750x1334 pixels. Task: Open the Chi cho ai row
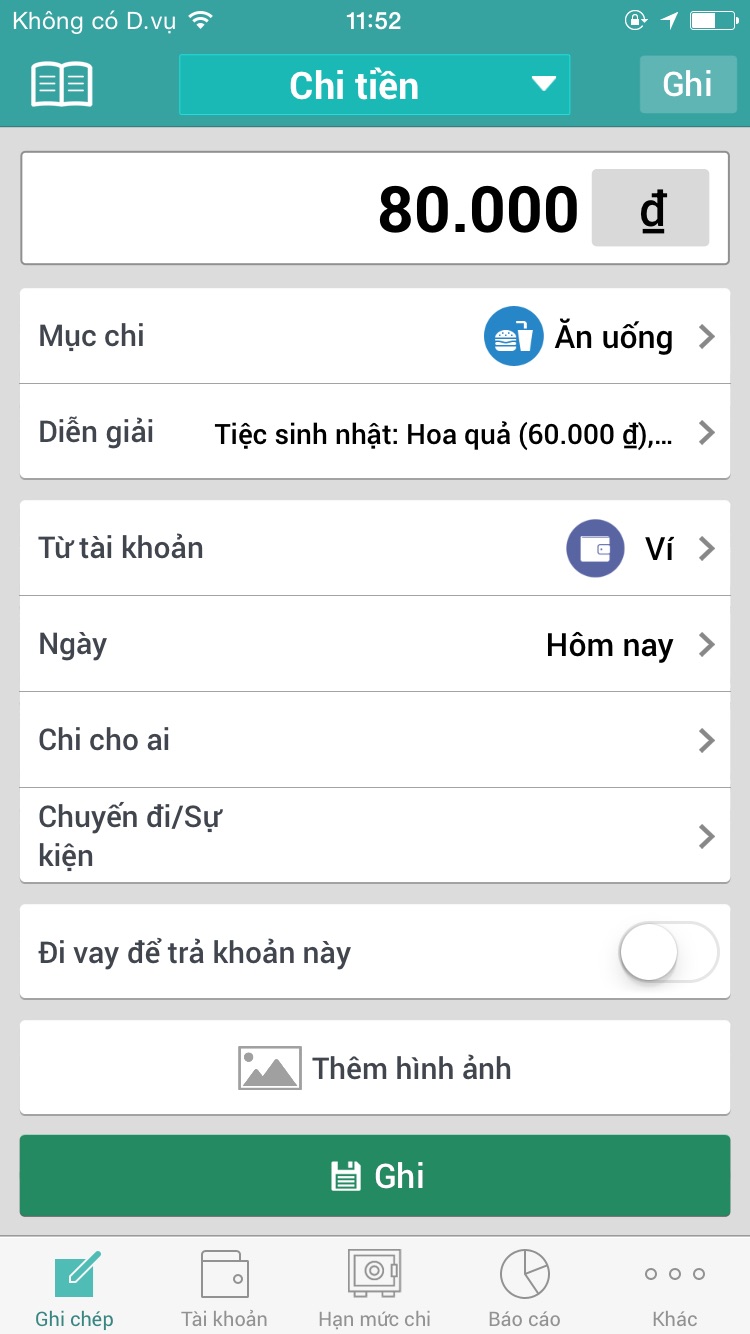pos(375,740)
